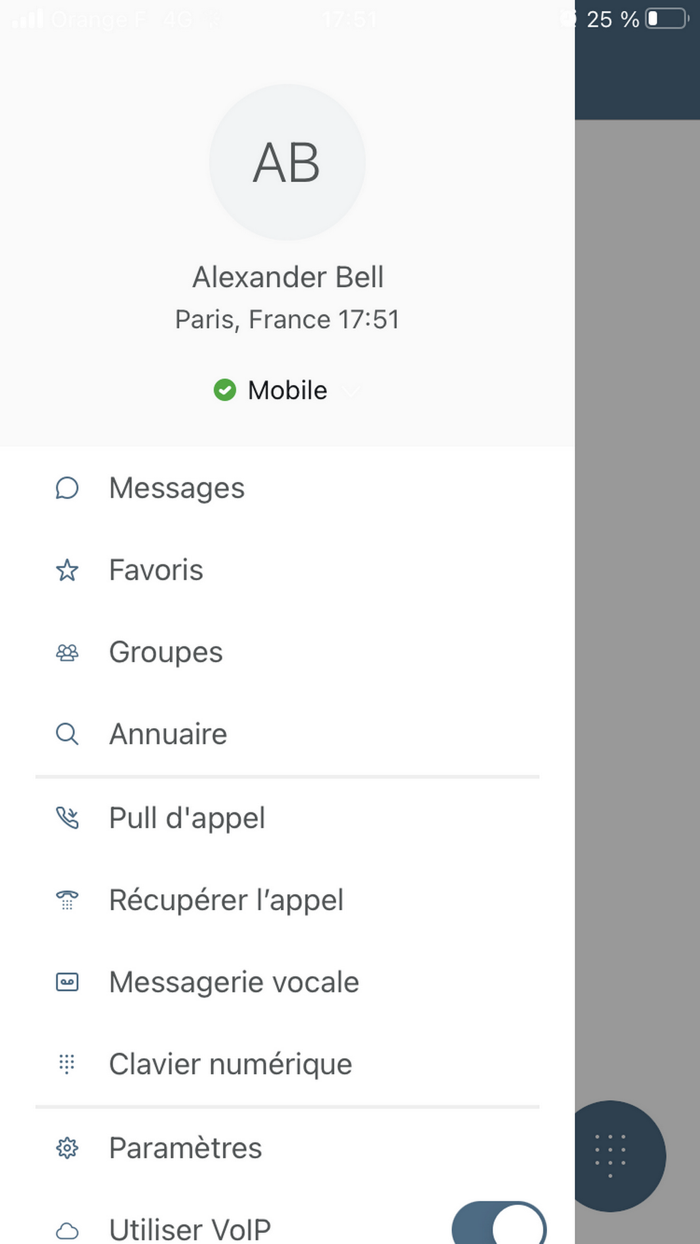Open Paramètres settings
This screenshot has width=700, height=1244.
point(185,1148)
